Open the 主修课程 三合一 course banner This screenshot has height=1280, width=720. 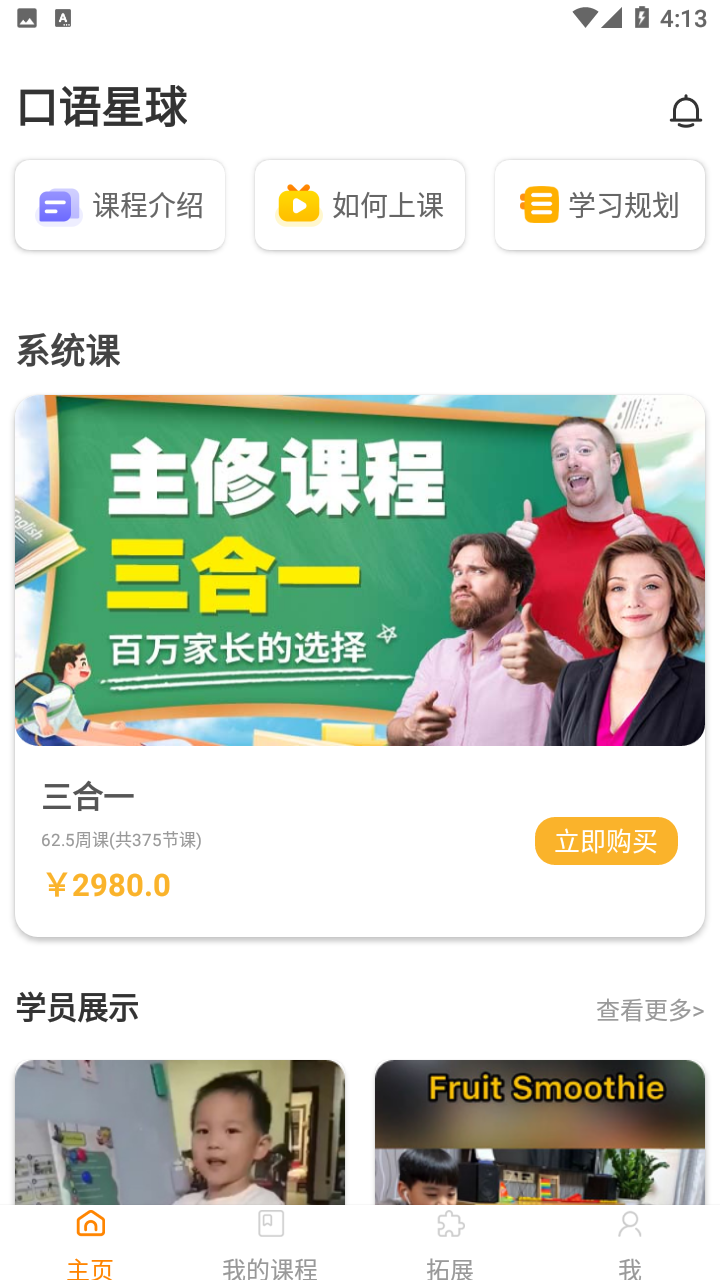coord(360,570)
